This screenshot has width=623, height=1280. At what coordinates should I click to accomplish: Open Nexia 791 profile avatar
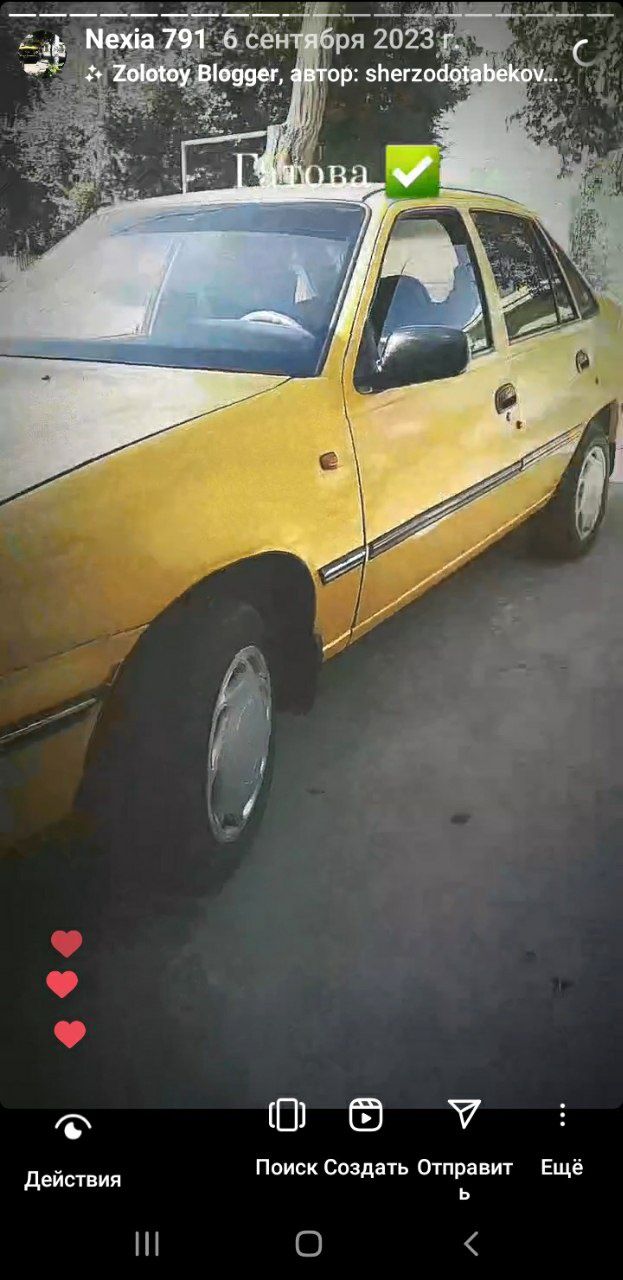tap(41, 53)
